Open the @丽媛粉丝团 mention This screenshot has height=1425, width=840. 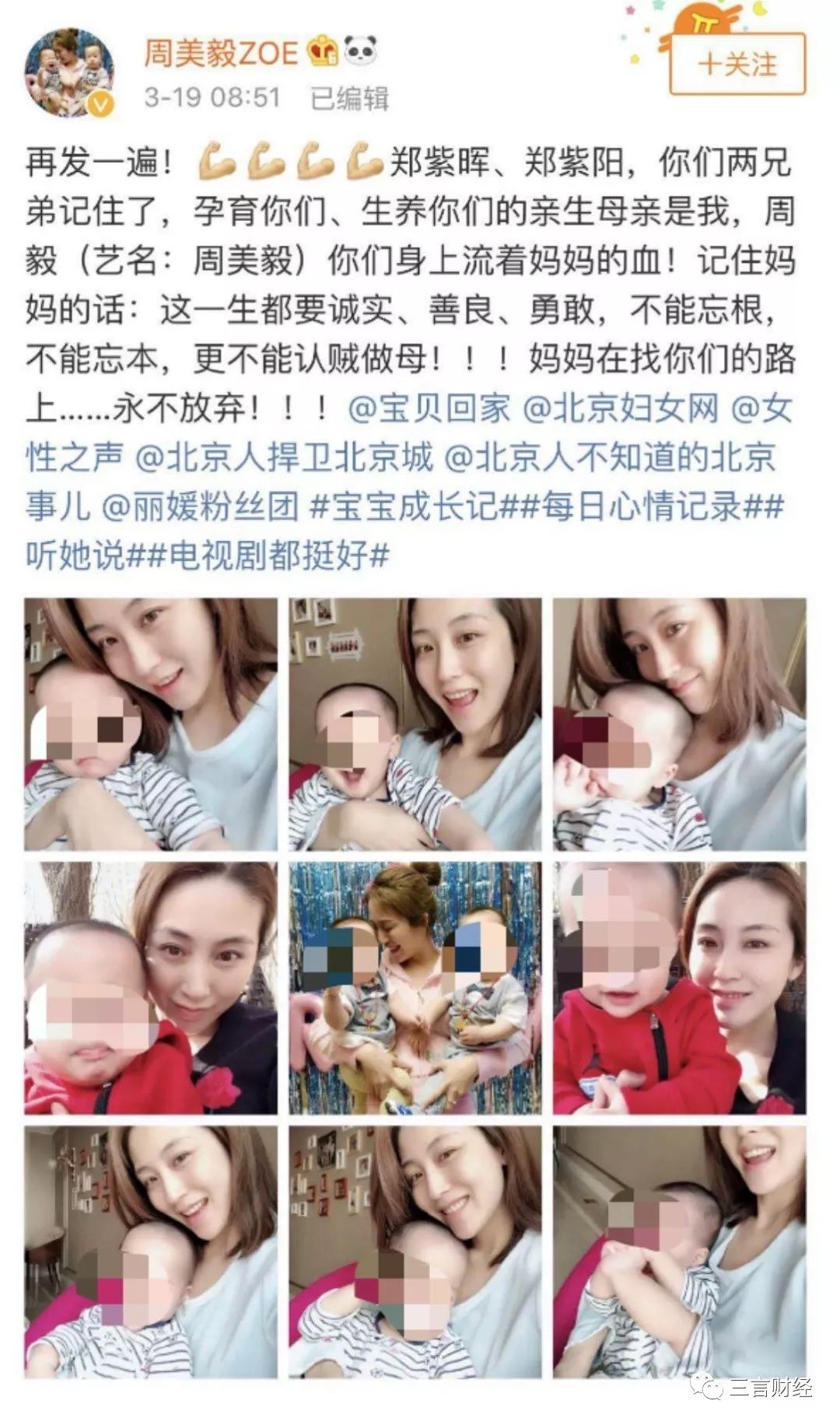pyautogui.click(x=200, y=507)
